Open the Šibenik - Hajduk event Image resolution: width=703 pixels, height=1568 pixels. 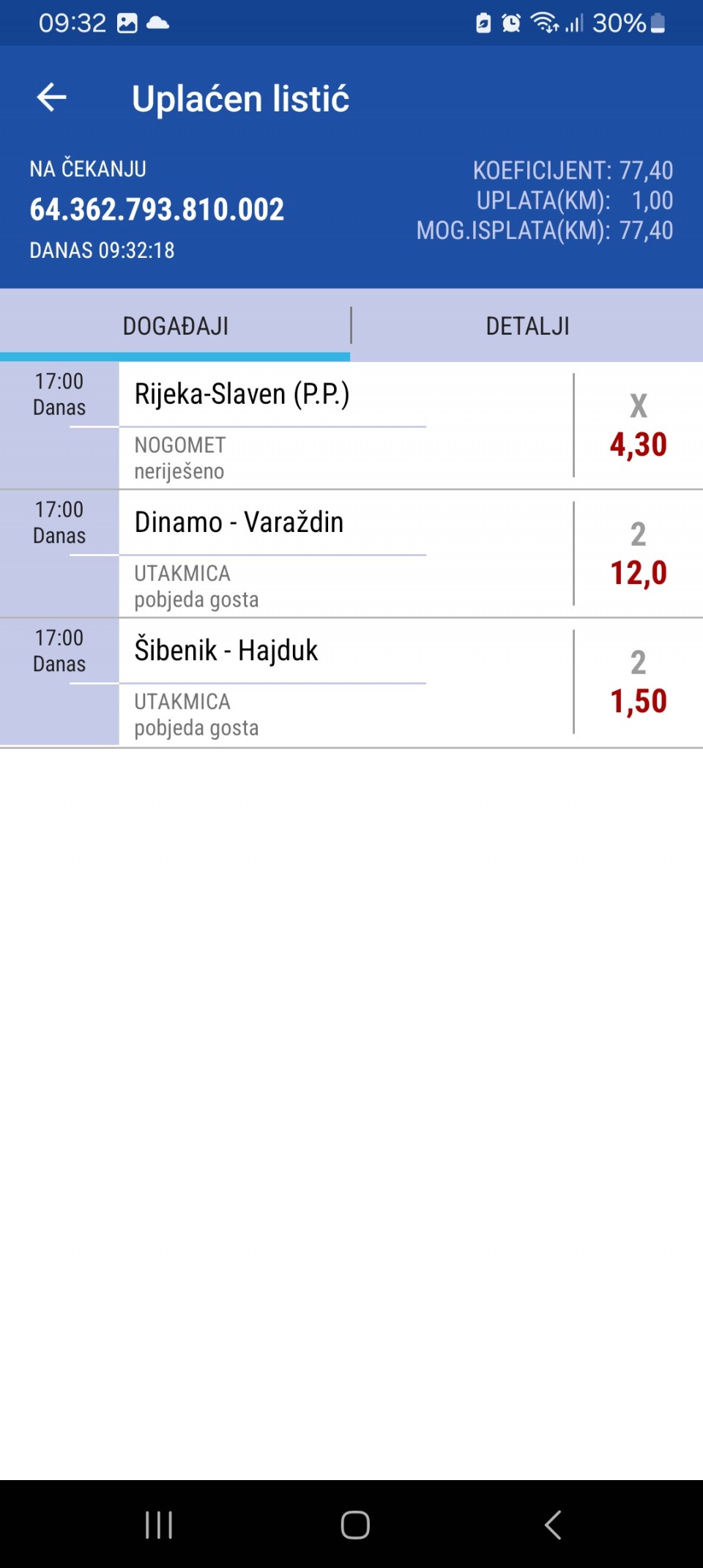351,682
